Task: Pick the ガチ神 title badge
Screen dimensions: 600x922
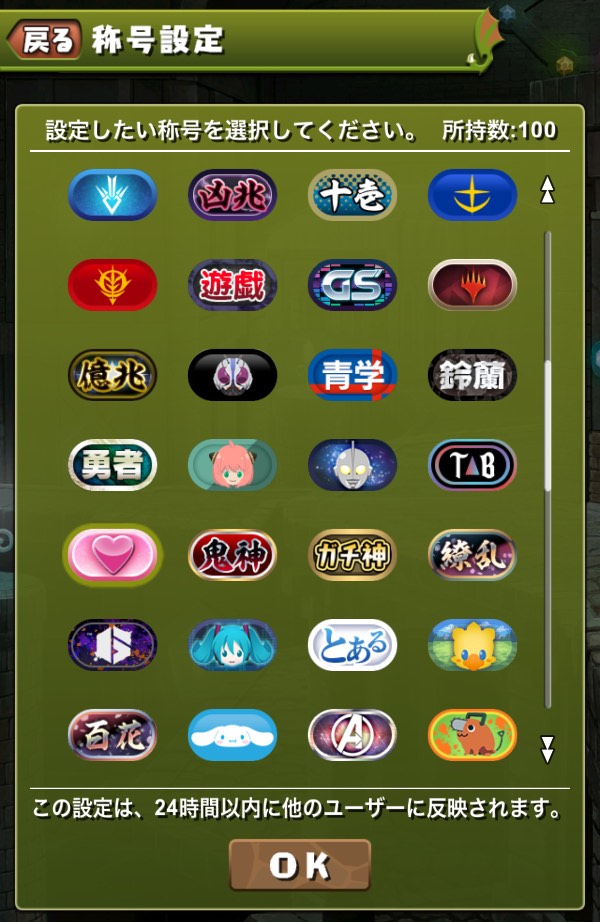Action: (x=352, y=555)
